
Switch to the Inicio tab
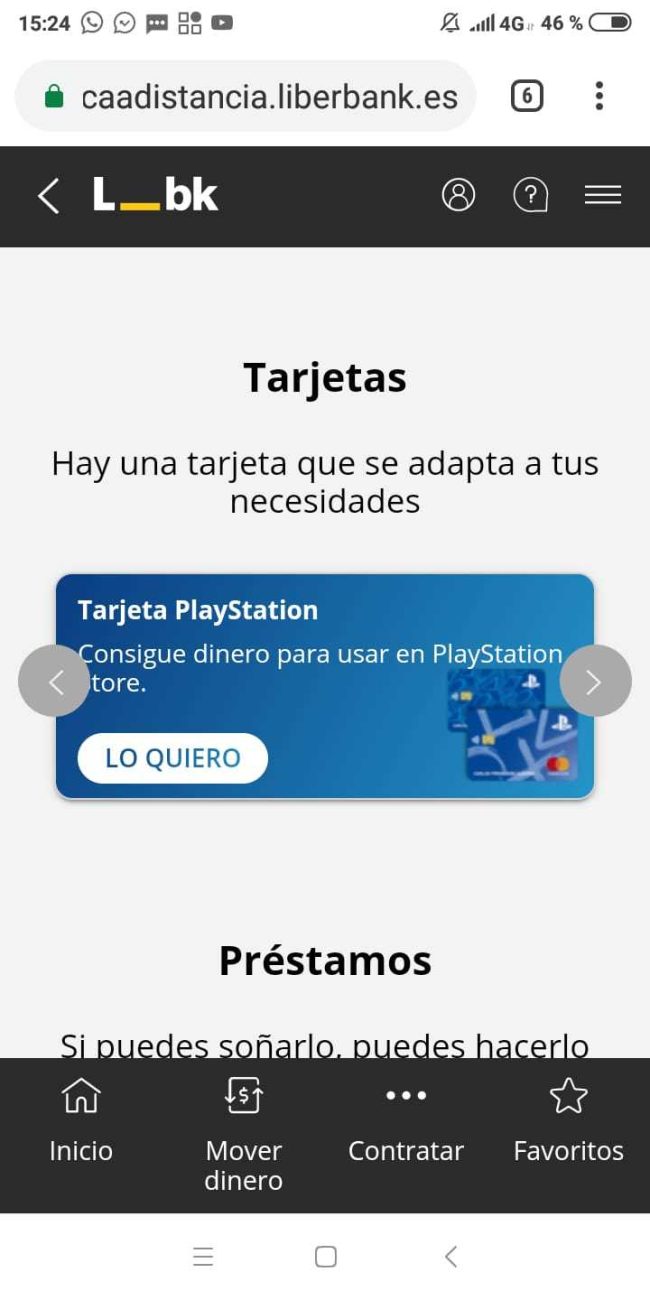coord(81,1121)
